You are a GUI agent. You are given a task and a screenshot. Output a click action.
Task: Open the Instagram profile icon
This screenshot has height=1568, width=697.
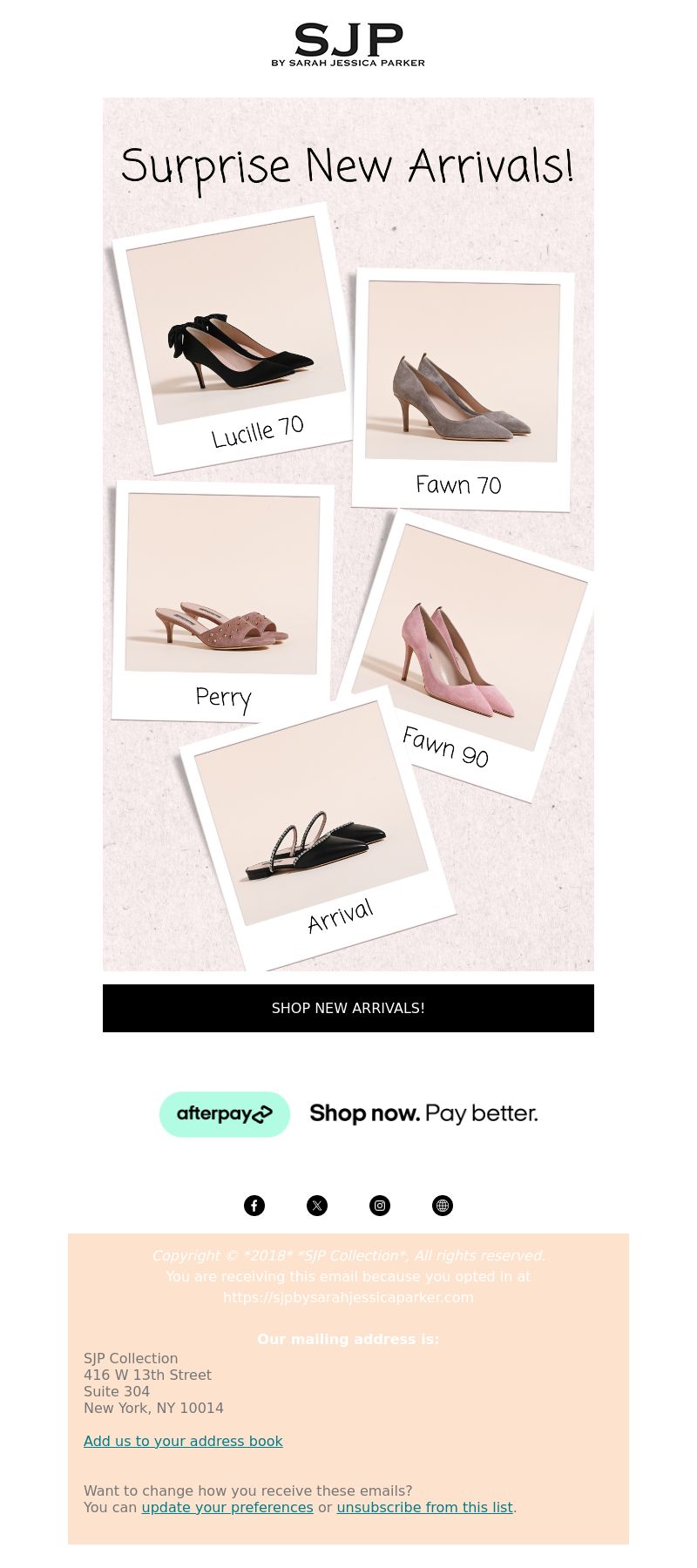[380, 1206]
